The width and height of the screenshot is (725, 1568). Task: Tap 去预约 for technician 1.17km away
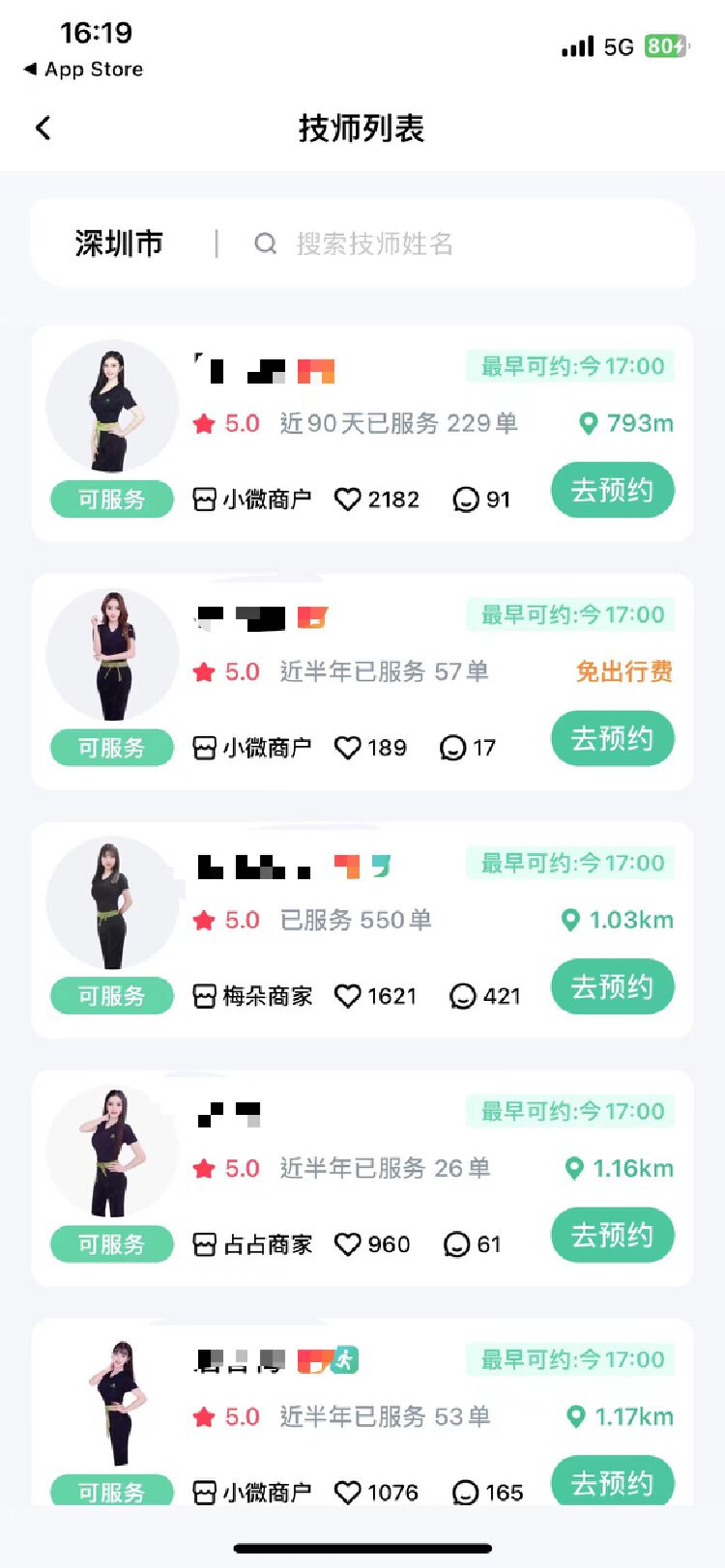[612, 1482]
